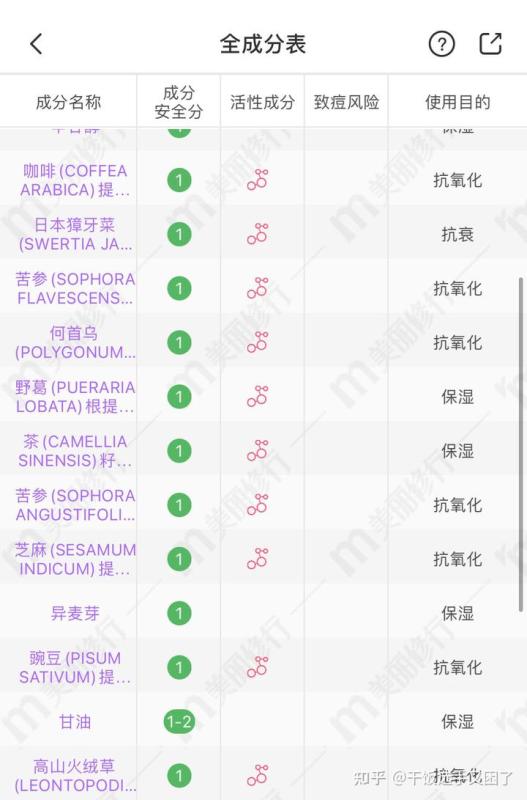Open ingredient 茶 (CAMELLIA SINENSIS) 籽…
The width and height of the screenshot is (527, 800).
coord(74,451)
